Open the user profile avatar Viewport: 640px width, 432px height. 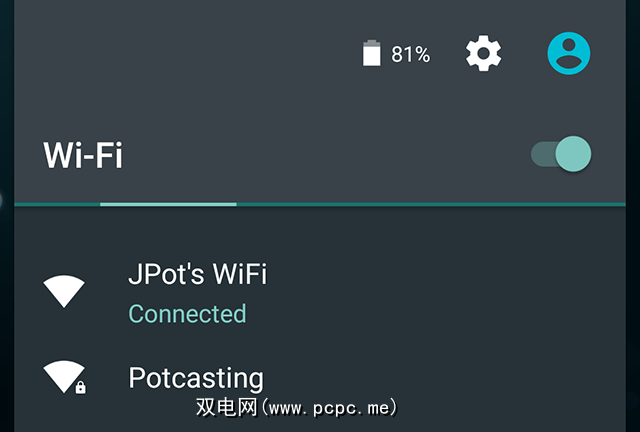(569, 53)
